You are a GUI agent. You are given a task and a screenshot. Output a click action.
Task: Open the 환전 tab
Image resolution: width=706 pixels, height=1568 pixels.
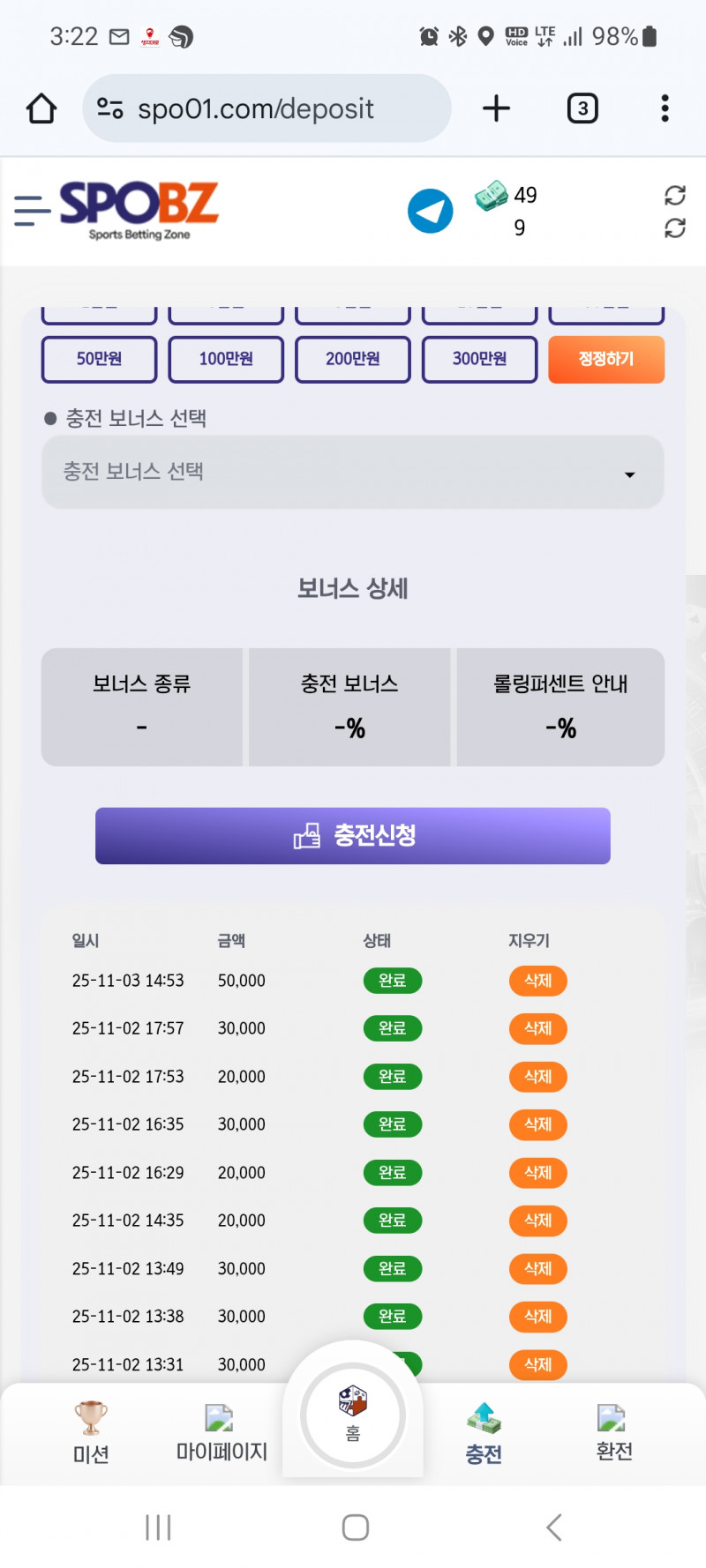click(x=613, y=1434)
